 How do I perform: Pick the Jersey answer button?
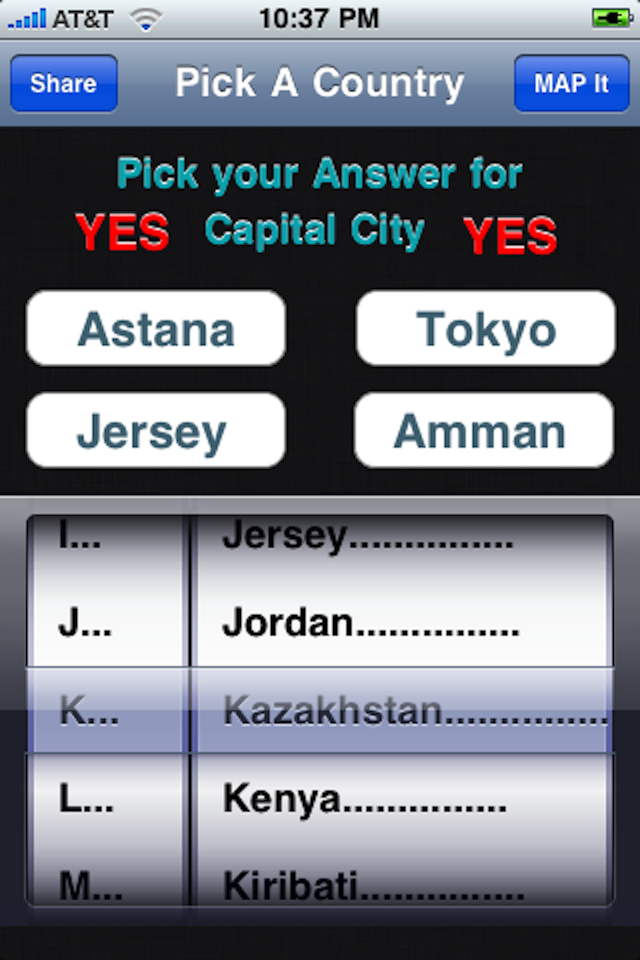(156, 431)
